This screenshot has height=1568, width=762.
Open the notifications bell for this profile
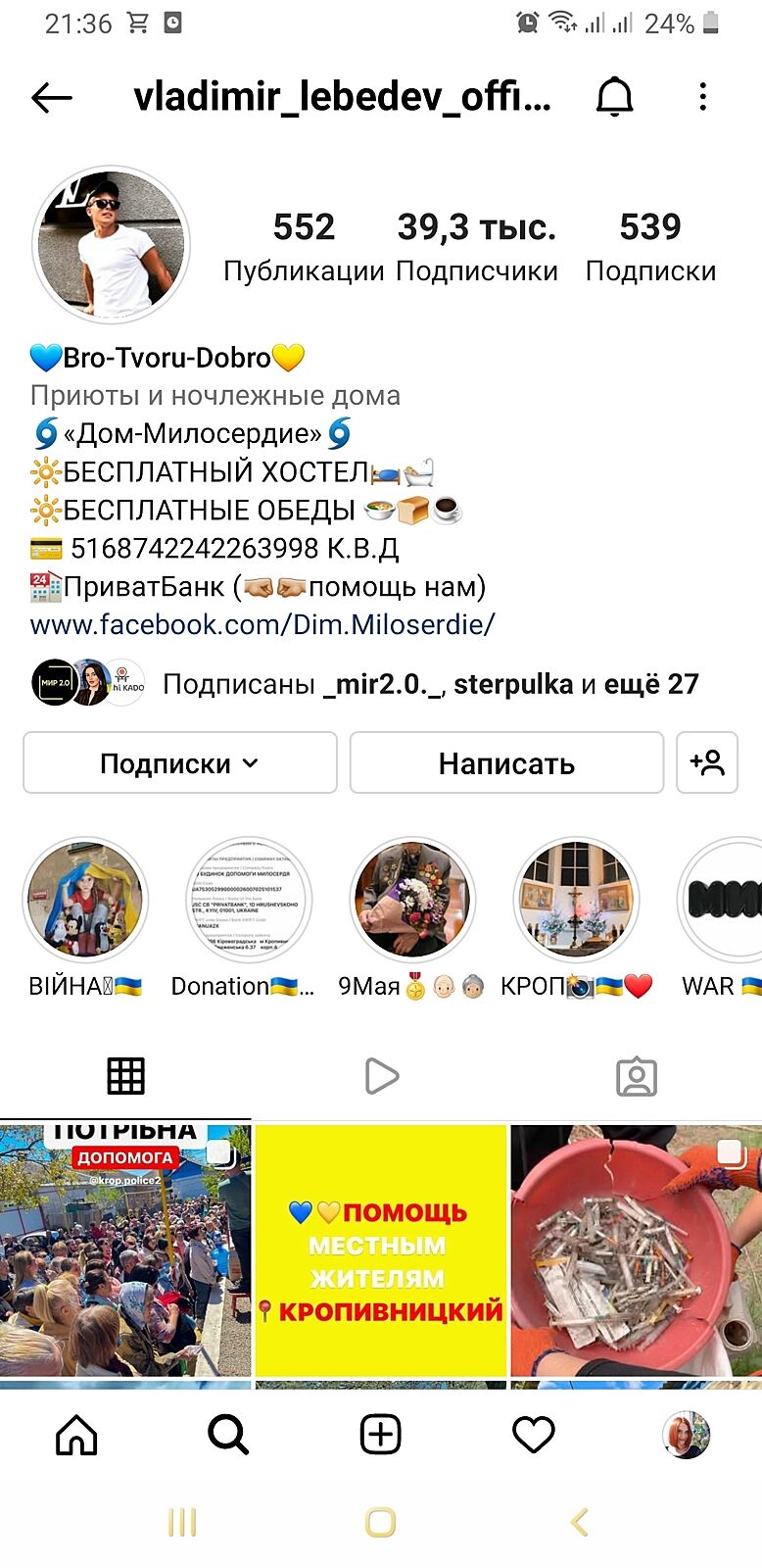click(615, 97)
